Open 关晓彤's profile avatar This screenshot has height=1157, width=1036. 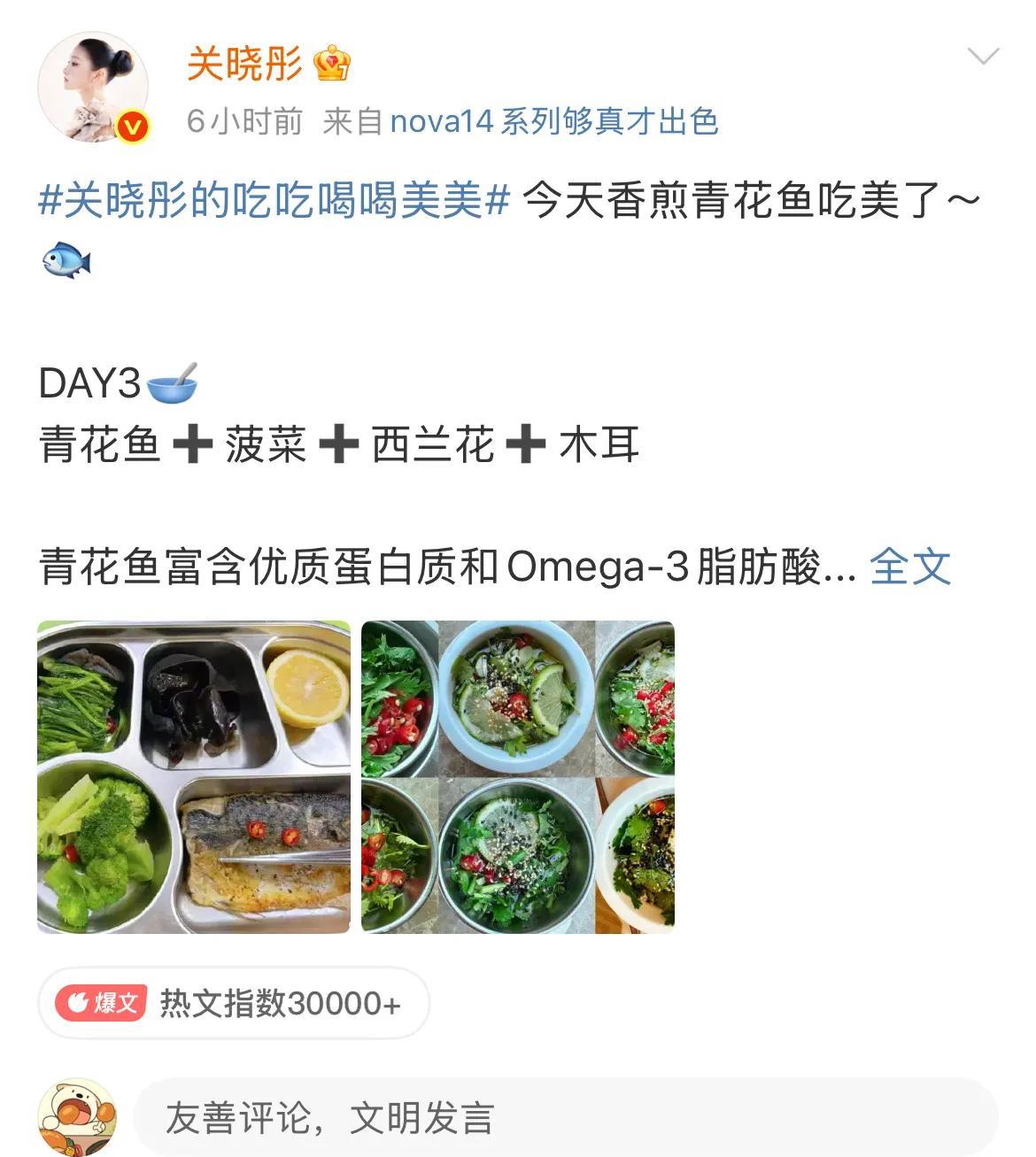94,88
